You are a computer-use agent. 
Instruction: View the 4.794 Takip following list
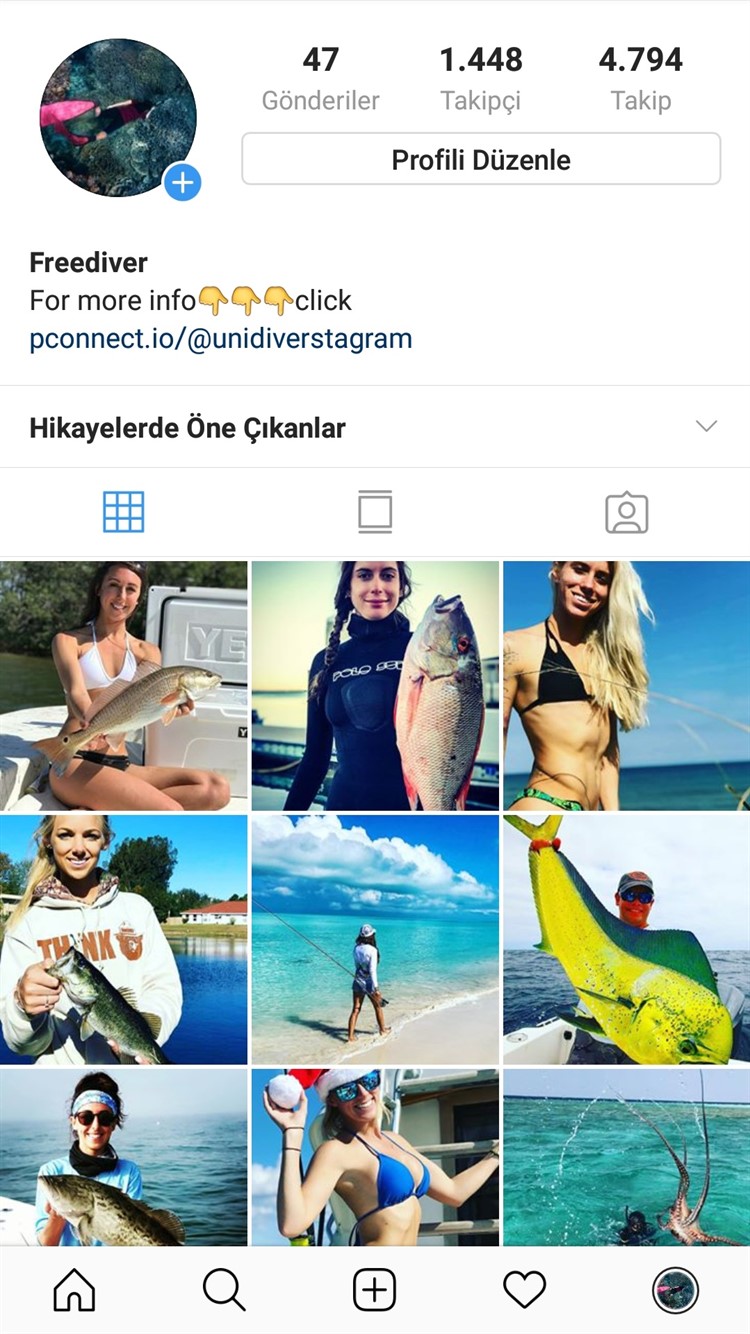tap(641, 79)
